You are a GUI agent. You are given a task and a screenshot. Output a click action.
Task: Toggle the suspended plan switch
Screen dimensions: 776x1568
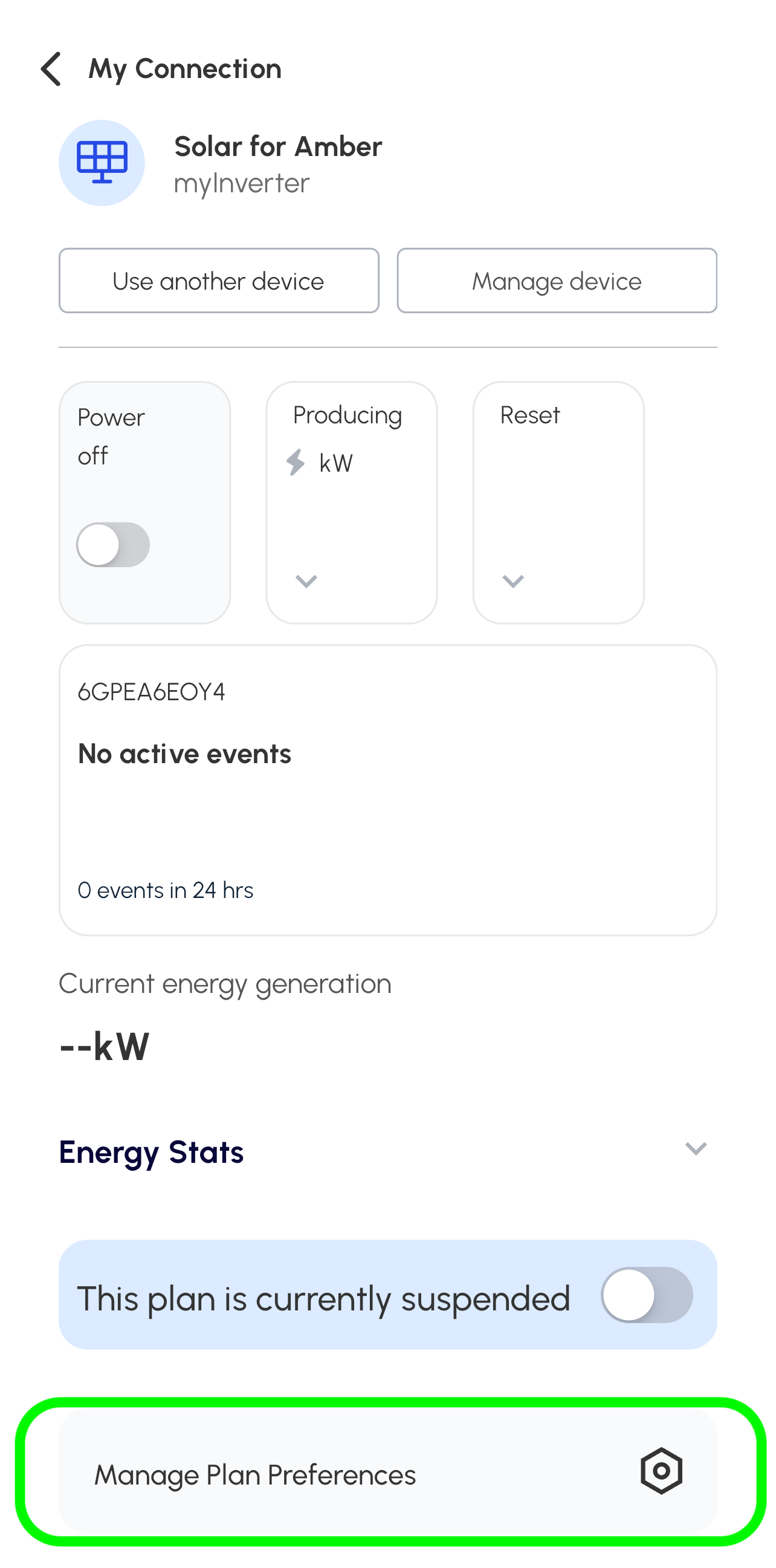coord(647,1294)
